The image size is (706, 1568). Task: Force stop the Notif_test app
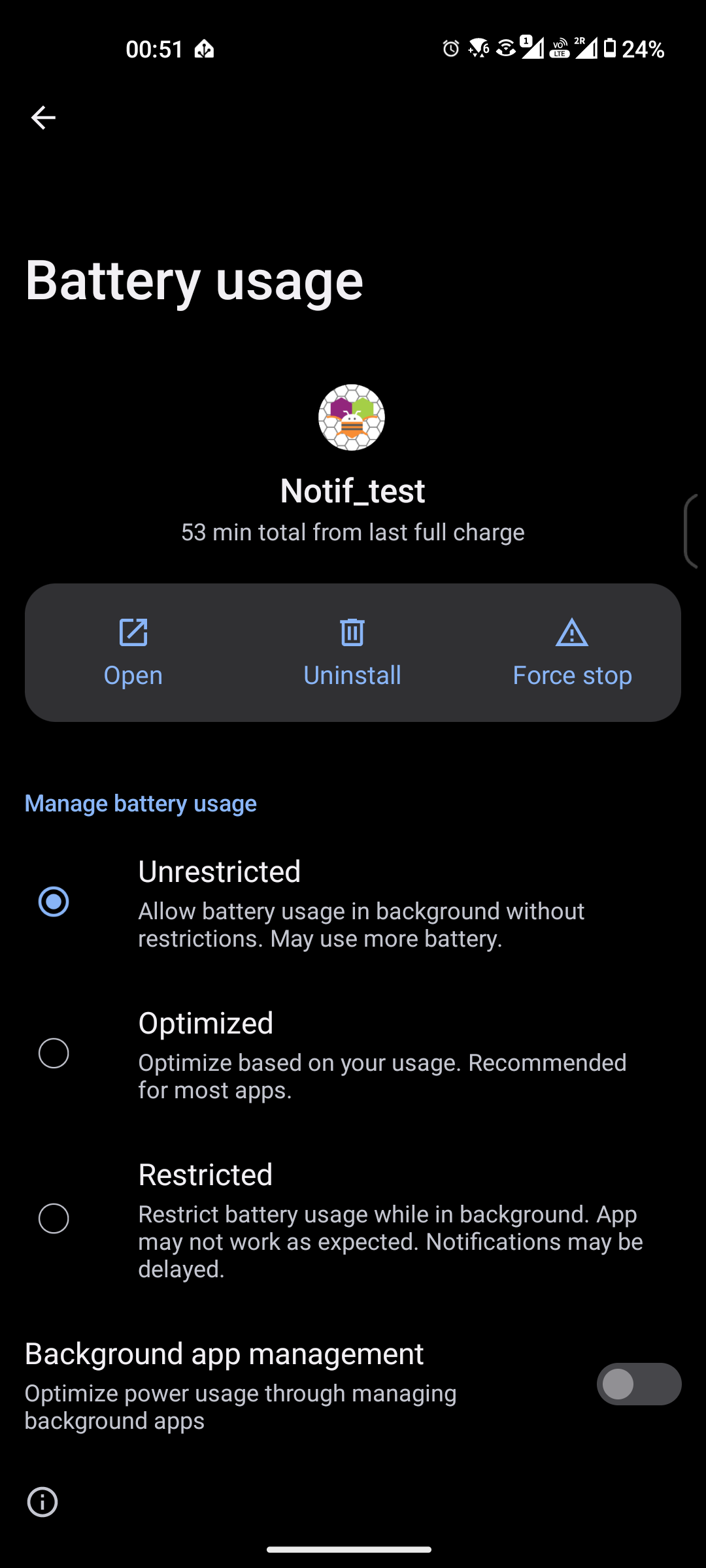[572, 651]
